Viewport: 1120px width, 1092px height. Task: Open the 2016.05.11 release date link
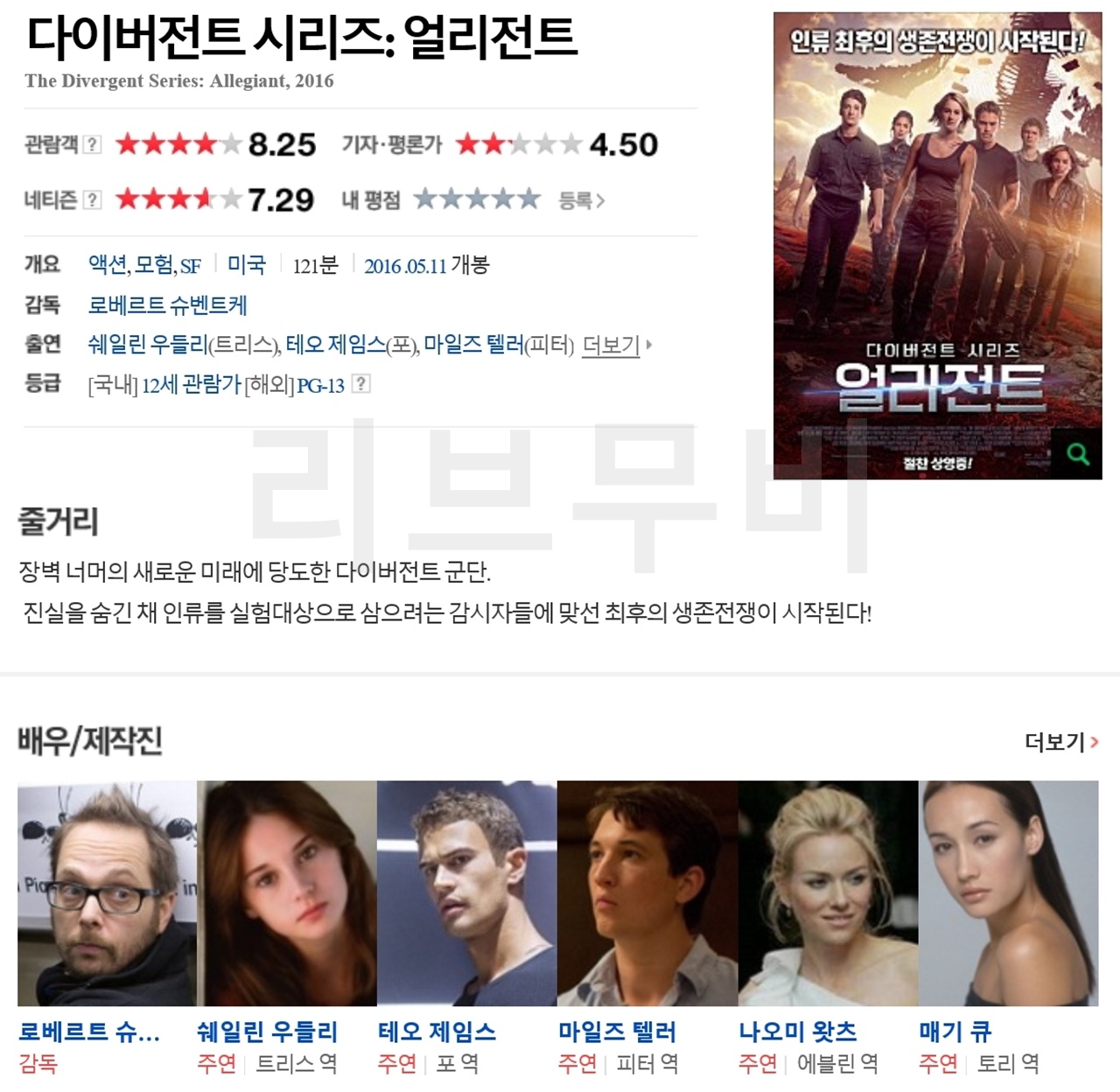[405, 266]
